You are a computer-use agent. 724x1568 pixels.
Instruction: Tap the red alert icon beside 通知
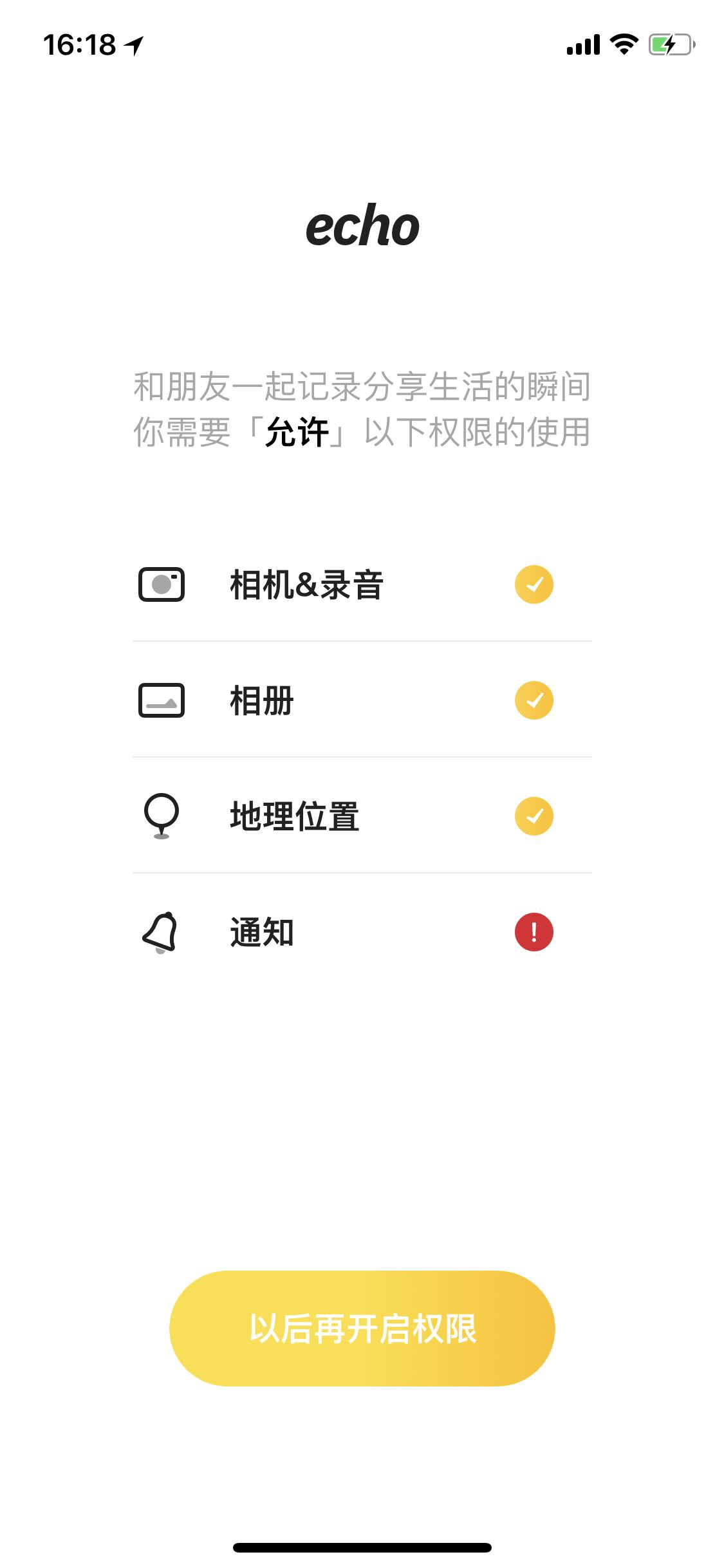coord(534,931)
